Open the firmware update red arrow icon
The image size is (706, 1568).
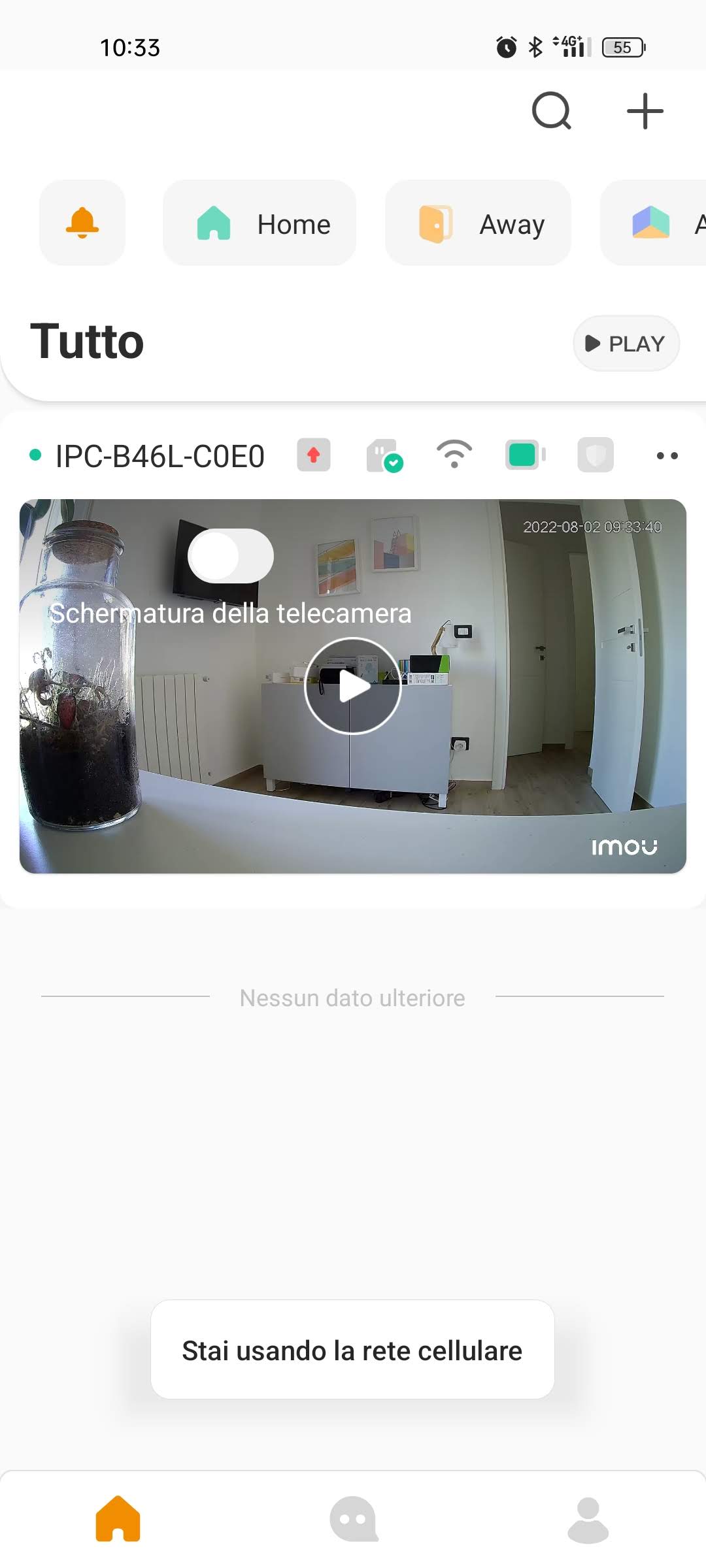click(314, 455)
